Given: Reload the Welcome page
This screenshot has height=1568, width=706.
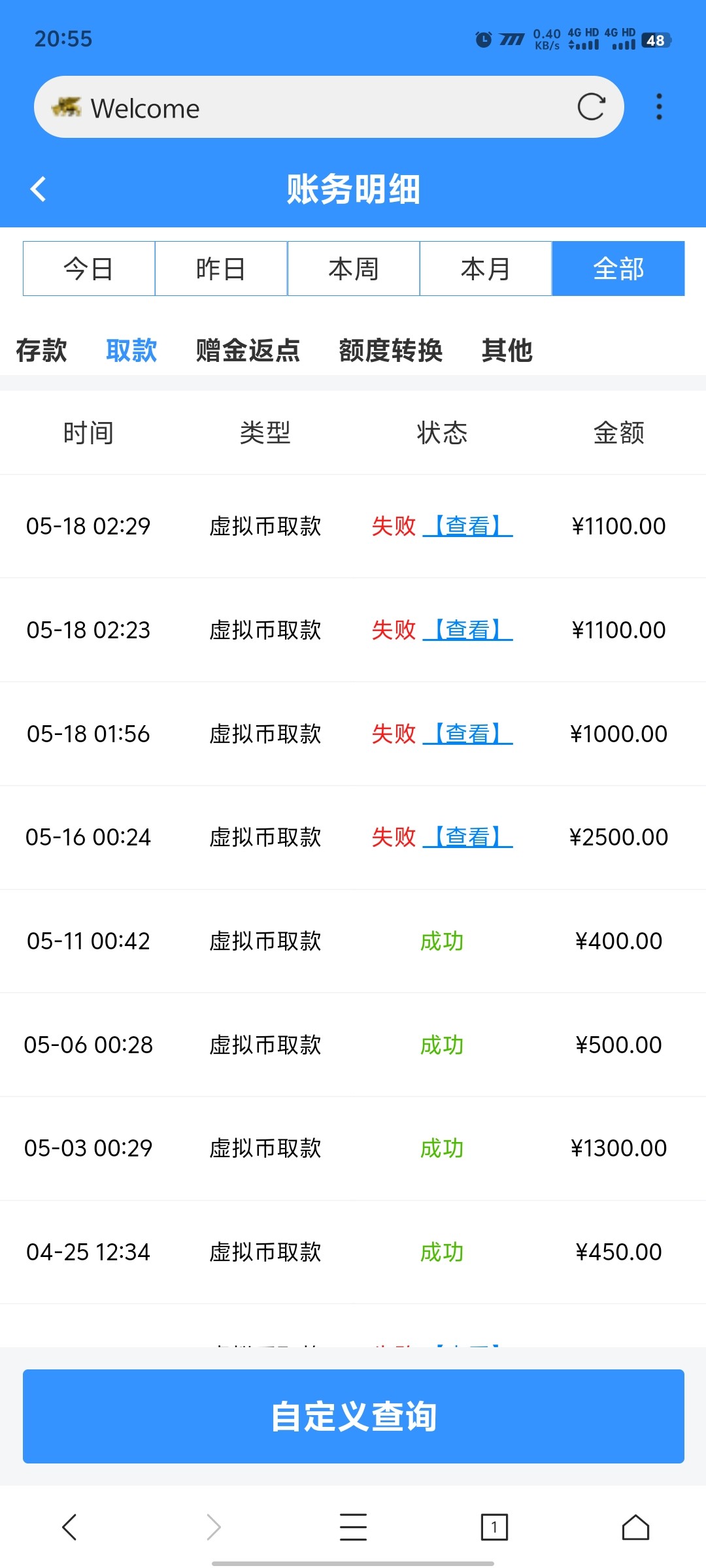Looking at the screenshot, I should tap(591, 107).
